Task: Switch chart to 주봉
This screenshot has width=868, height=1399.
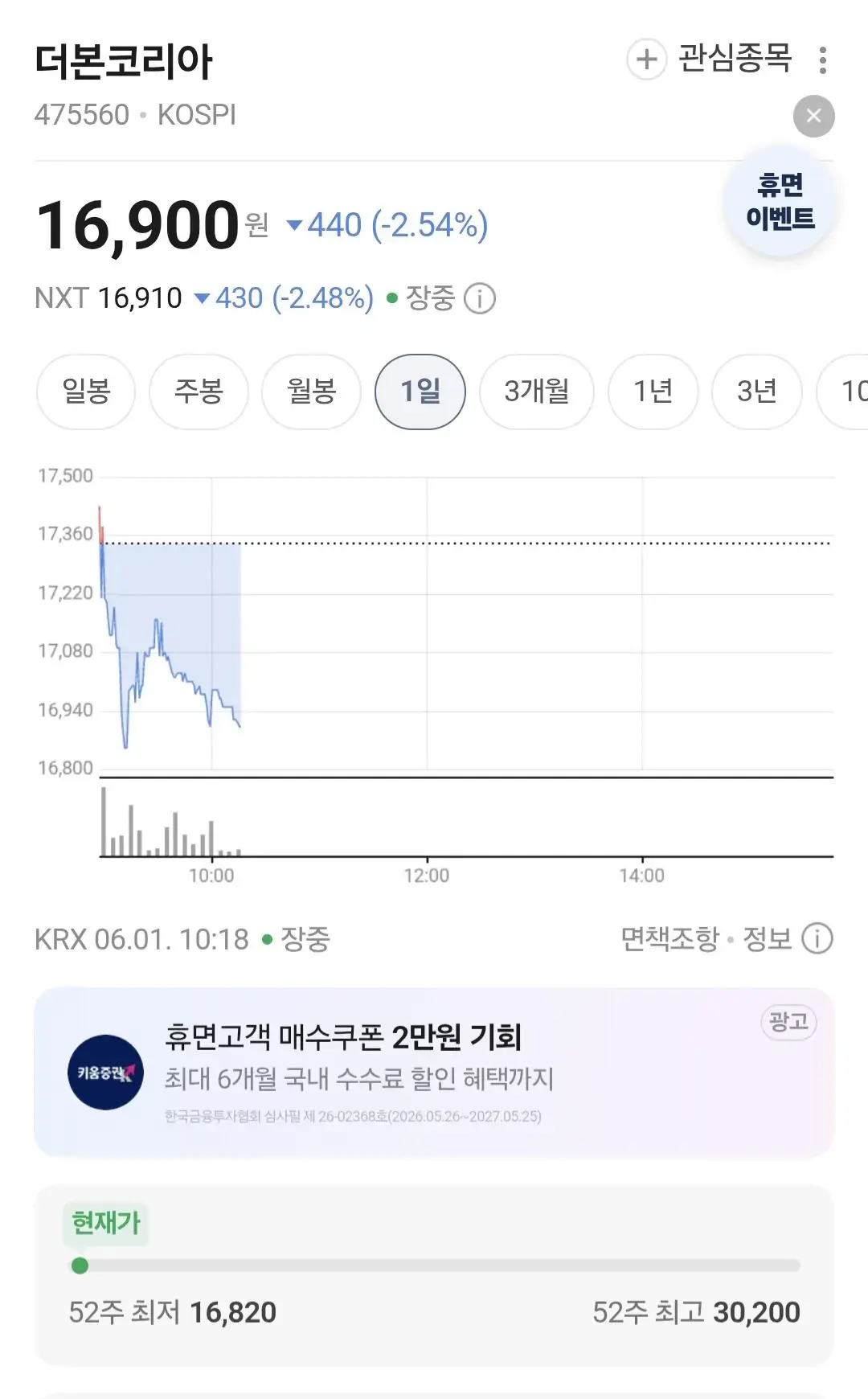Action: pyautogui.click(x=199, y=392)
